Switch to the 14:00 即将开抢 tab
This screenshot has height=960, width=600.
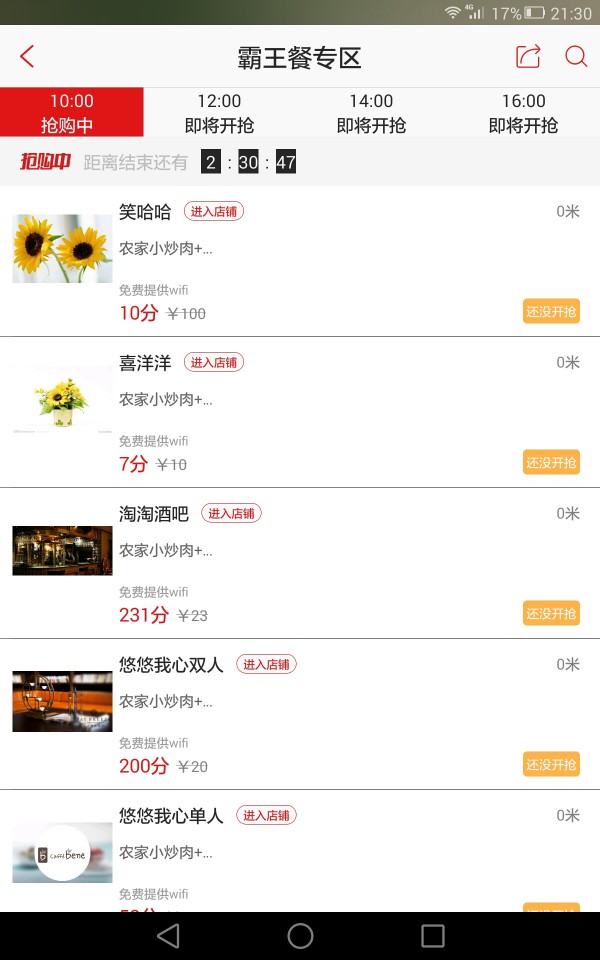coord(371,112)
